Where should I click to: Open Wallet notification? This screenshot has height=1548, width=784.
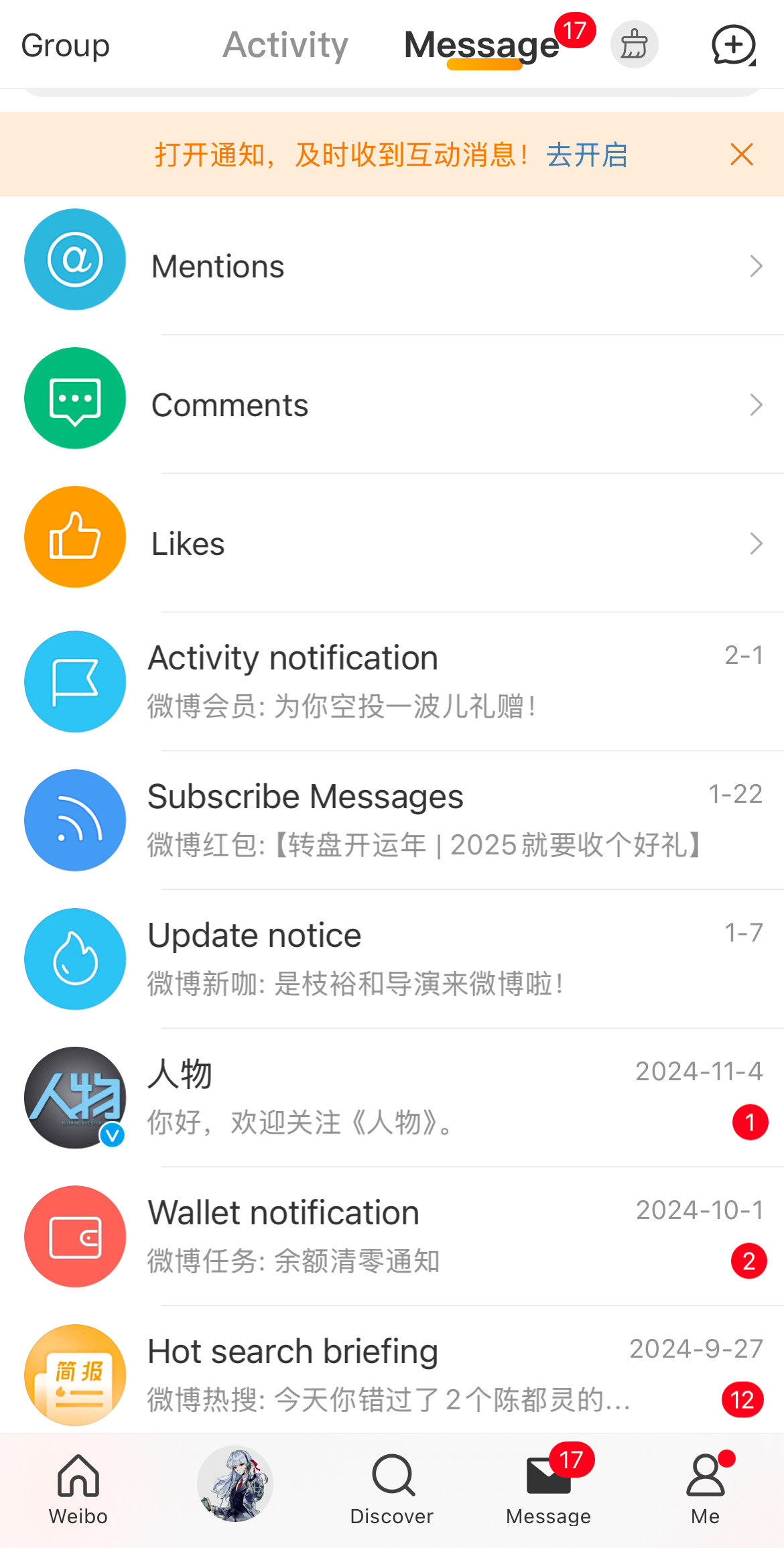(x=392, y=1236)
